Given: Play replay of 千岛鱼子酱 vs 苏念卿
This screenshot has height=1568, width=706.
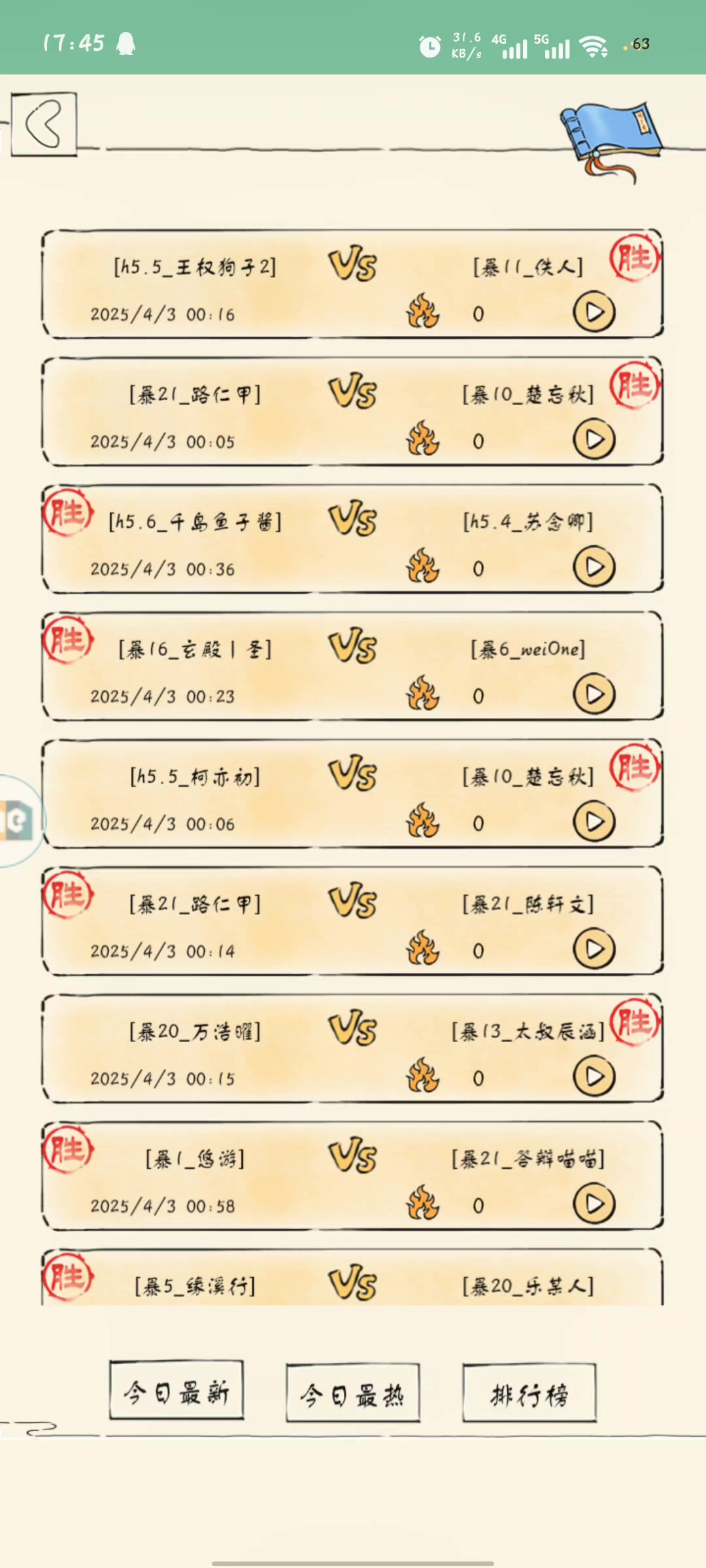Looking at the screenshot, I should (x=594, y=568).
